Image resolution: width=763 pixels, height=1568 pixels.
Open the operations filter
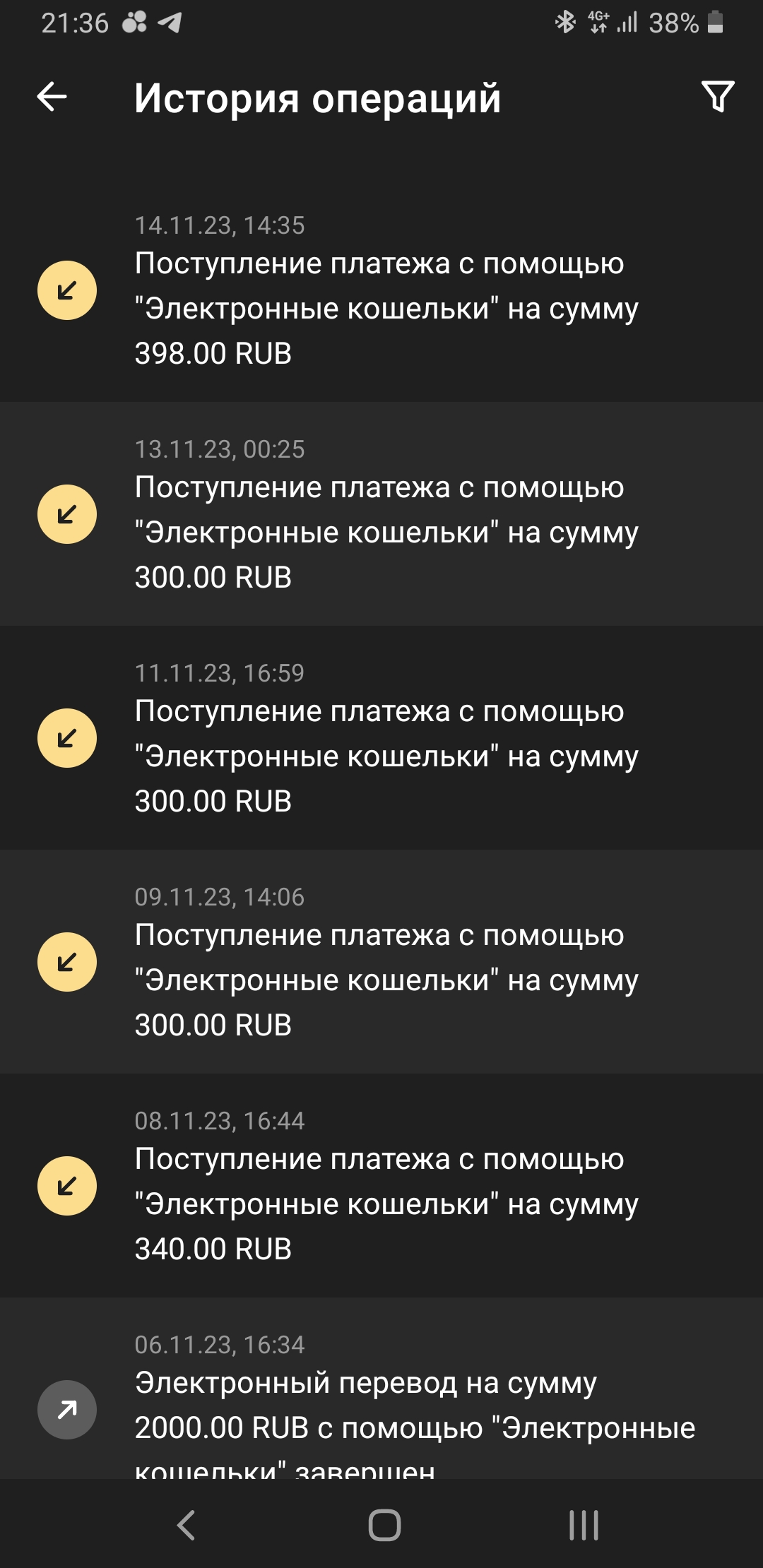[718, 97]
